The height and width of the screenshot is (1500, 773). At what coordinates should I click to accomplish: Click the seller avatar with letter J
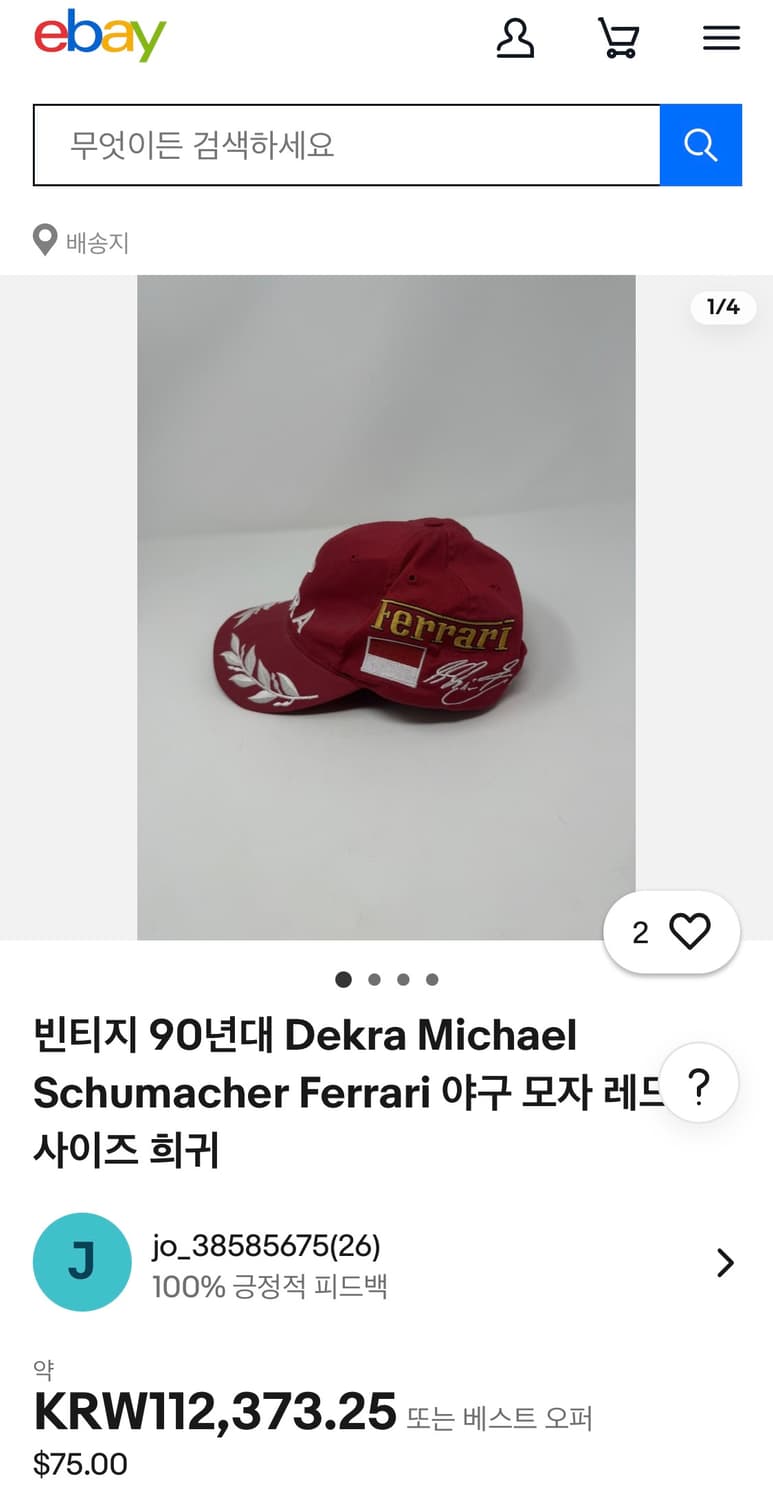82,1262
